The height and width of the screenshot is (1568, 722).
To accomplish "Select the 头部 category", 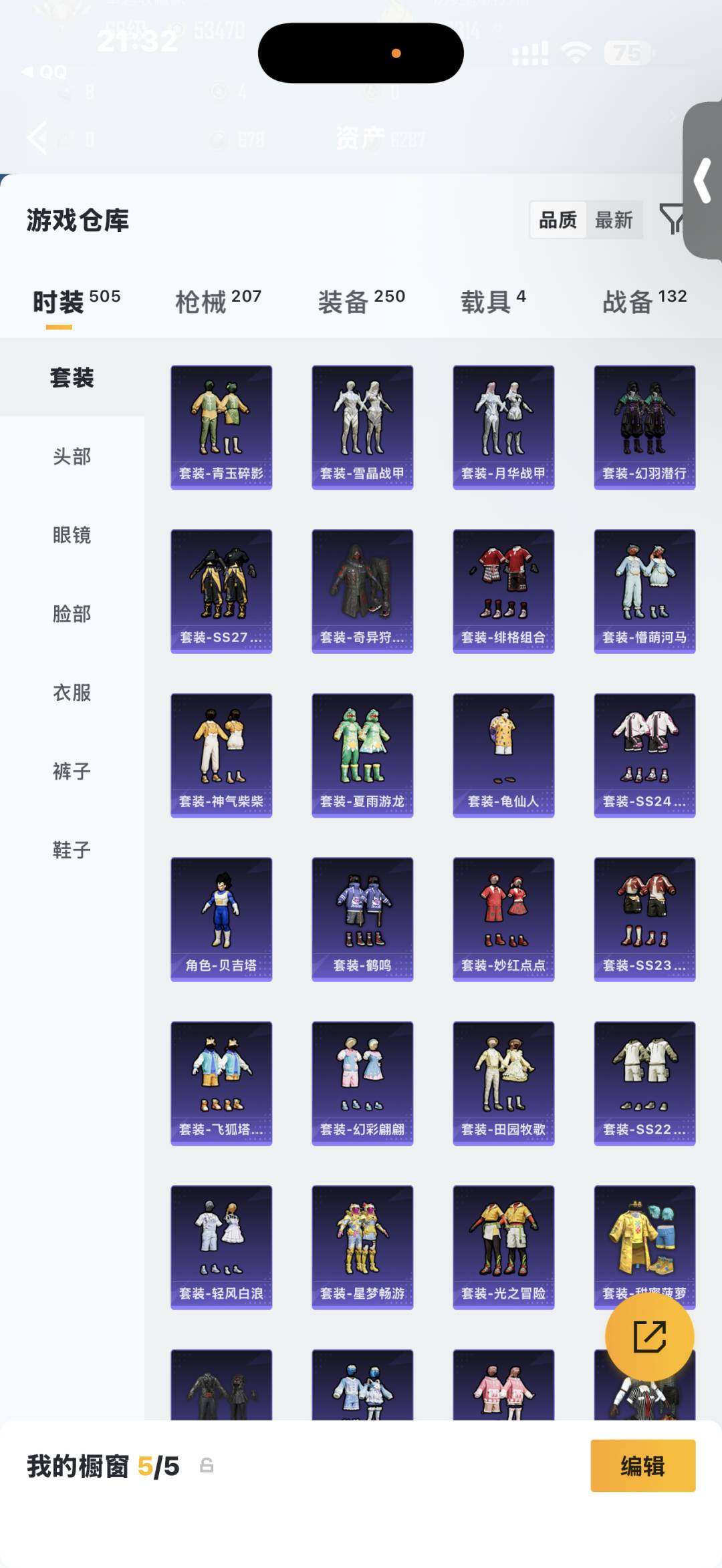I will coord(72,456).
